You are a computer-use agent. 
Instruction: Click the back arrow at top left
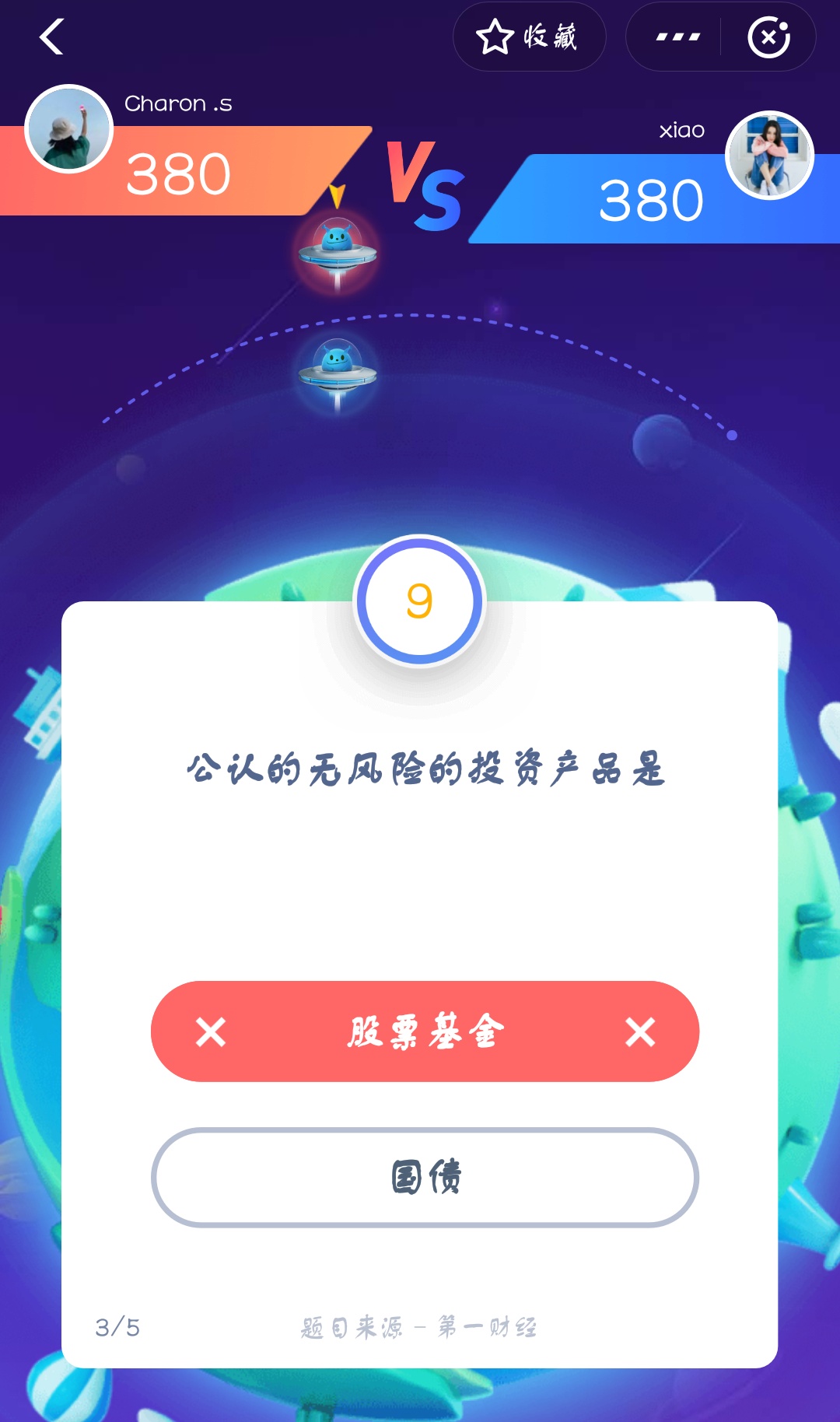click(x=51, y=37)
